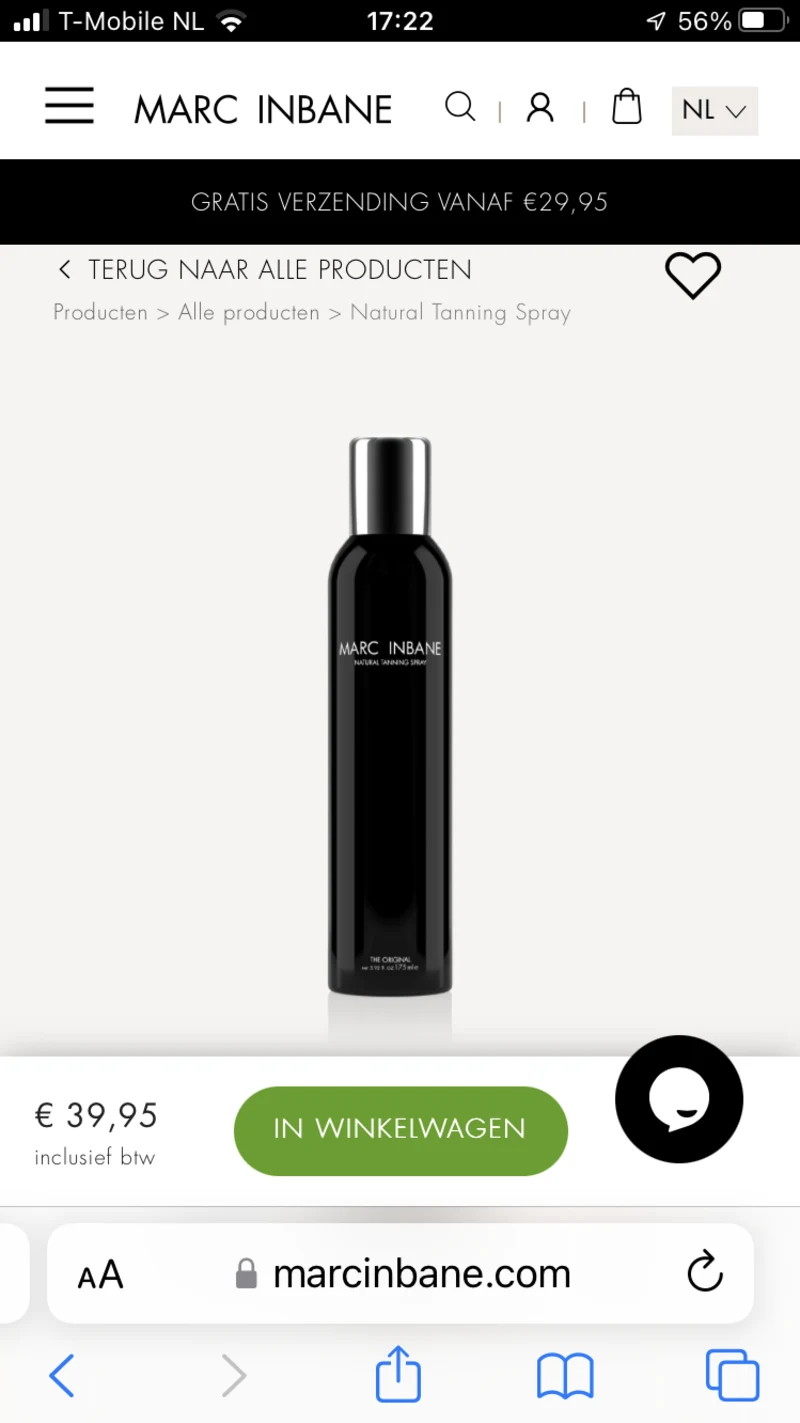This screenshot has width=800, height=1423.
Task: Reload the page in Safari
Action: coord(704,1272)
